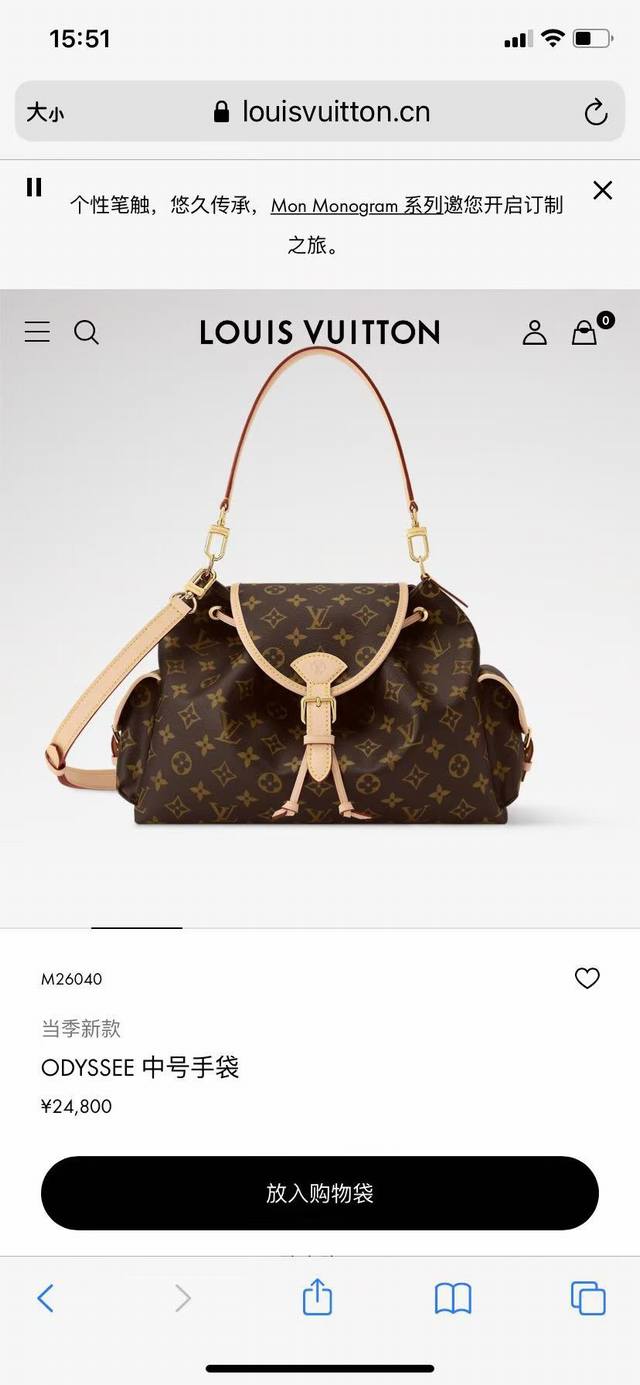
Task: Open the hamburger menu on Louis Vuitton site
Action: (37, 332)
